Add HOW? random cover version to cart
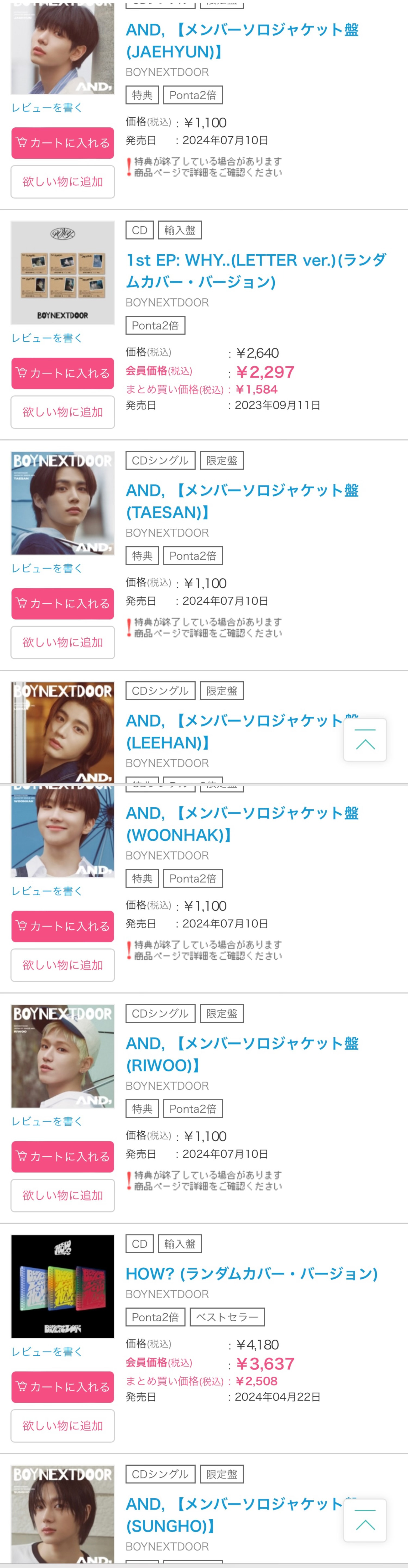 point(63,1387)
